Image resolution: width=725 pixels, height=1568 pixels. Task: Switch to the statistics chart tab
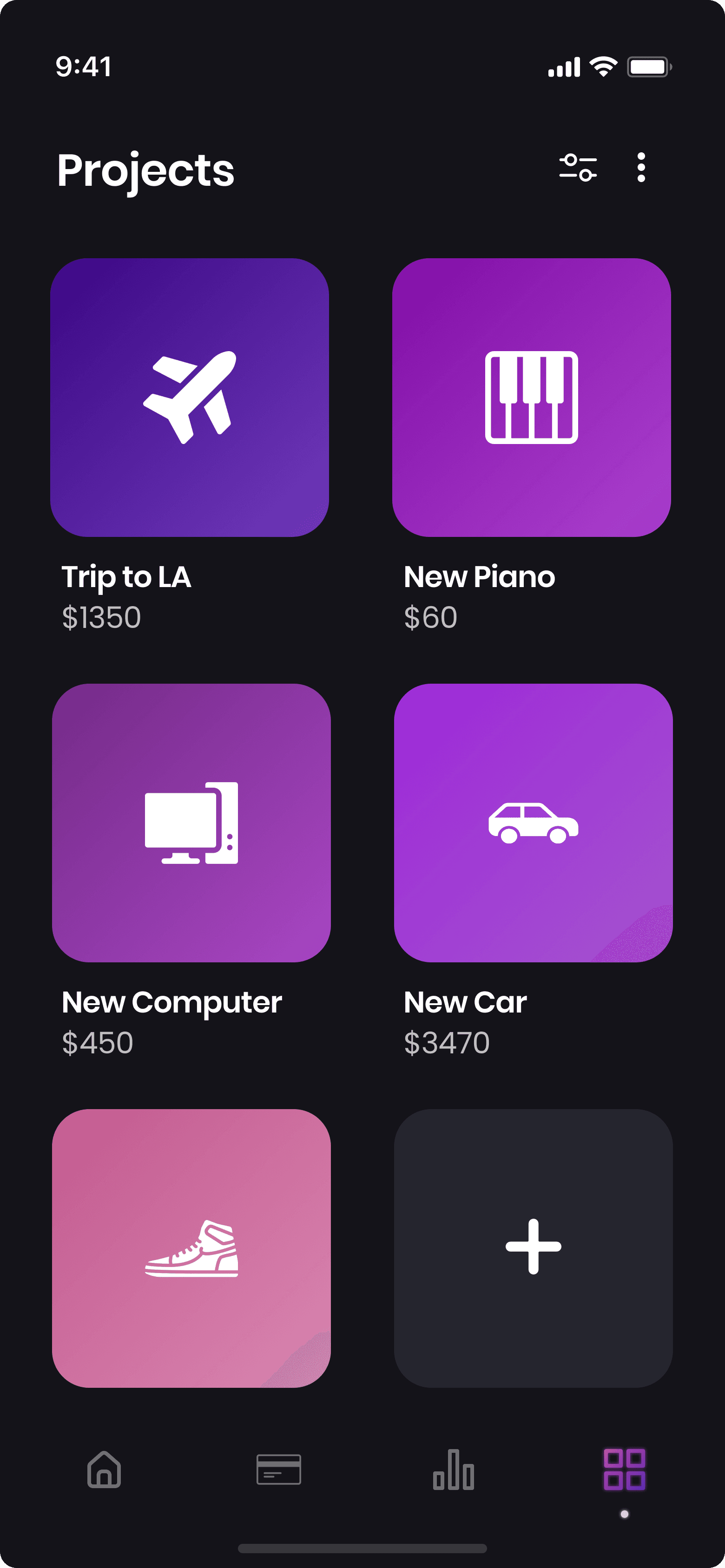[x=453, y=1470]
